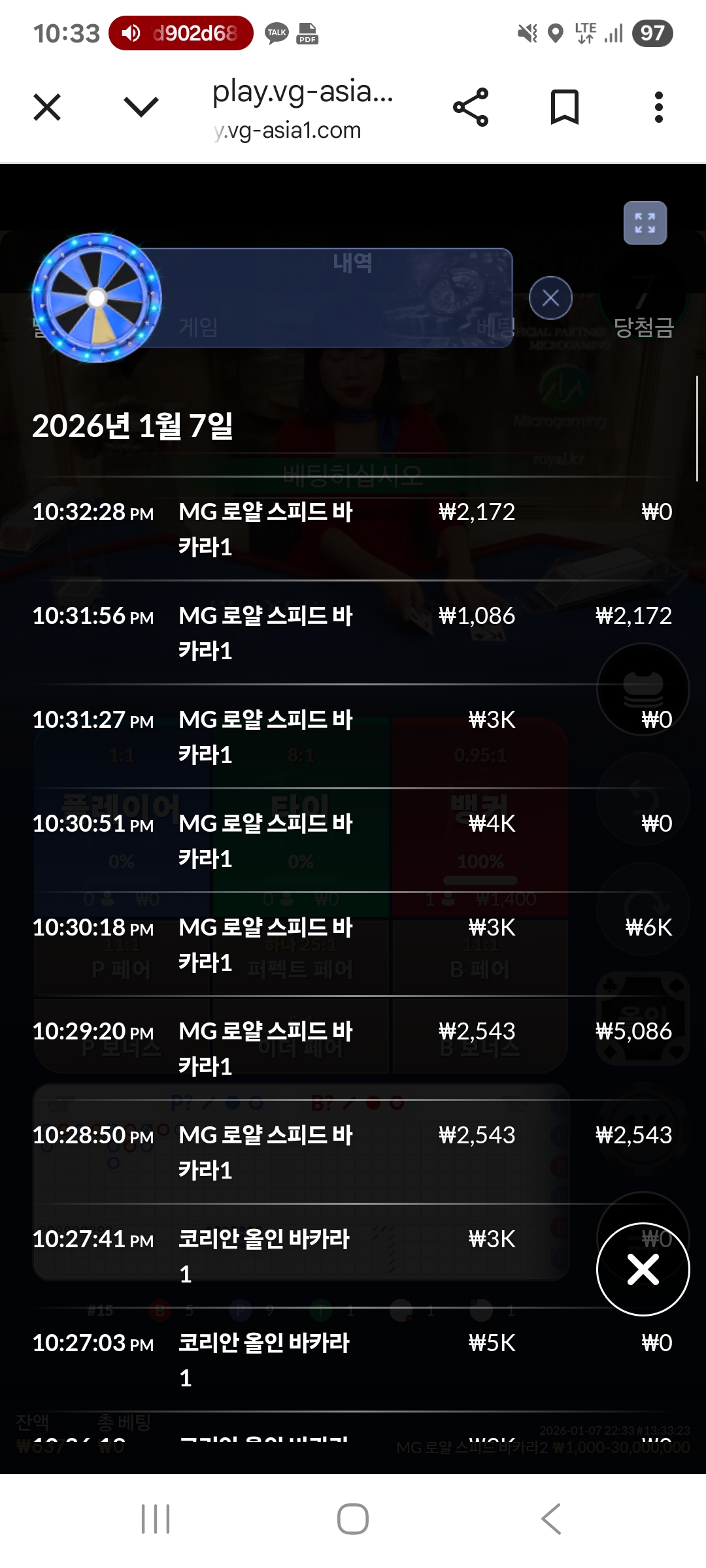
Task: Open the browser overflow menu
Action: pyautogui.click(x=659, y=107)
